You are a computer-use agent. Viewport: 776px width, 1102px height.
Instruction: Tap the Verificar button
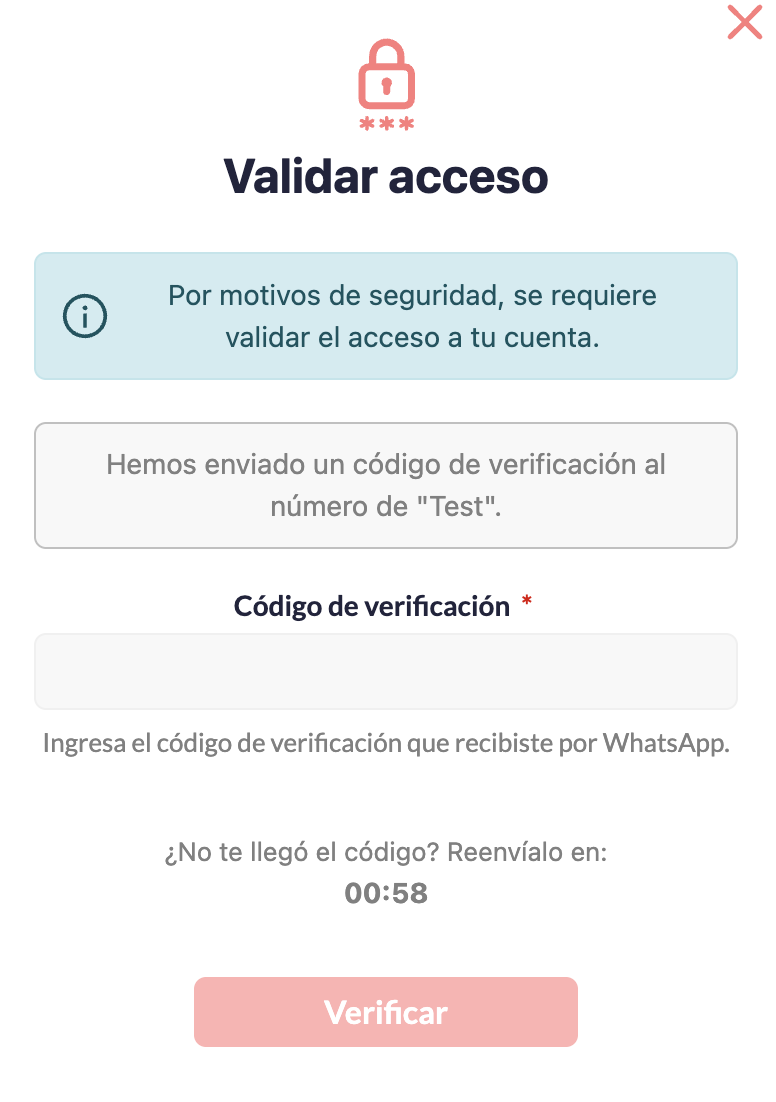(386, 1012)
